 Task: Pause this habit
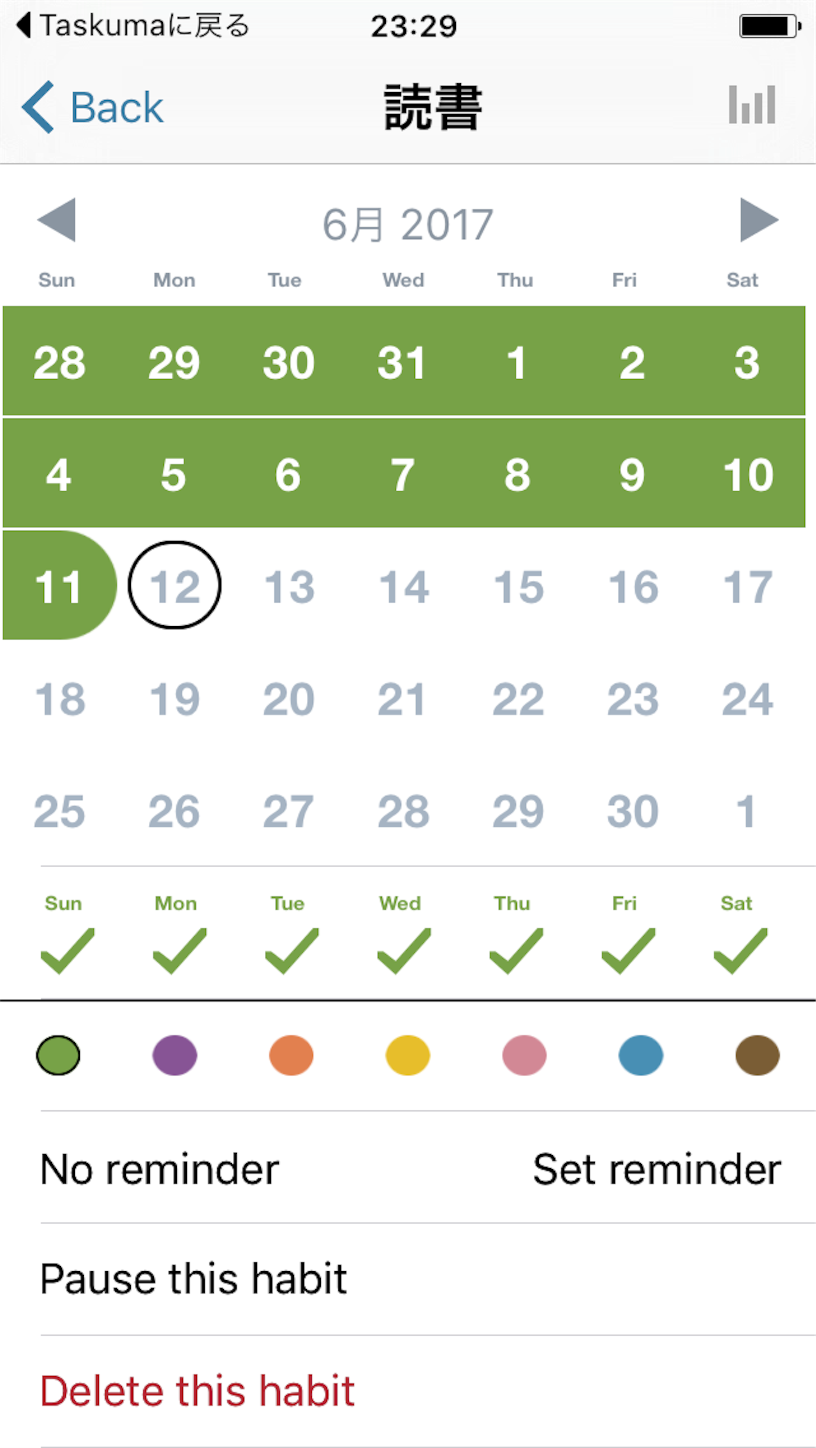tap(194, 1279)
